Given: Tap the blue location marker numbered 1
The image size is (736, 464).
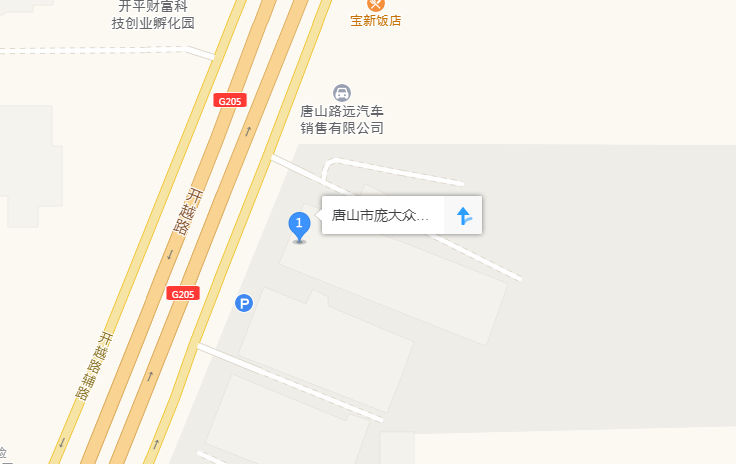Looking at the screenshot, I should 298,225.
